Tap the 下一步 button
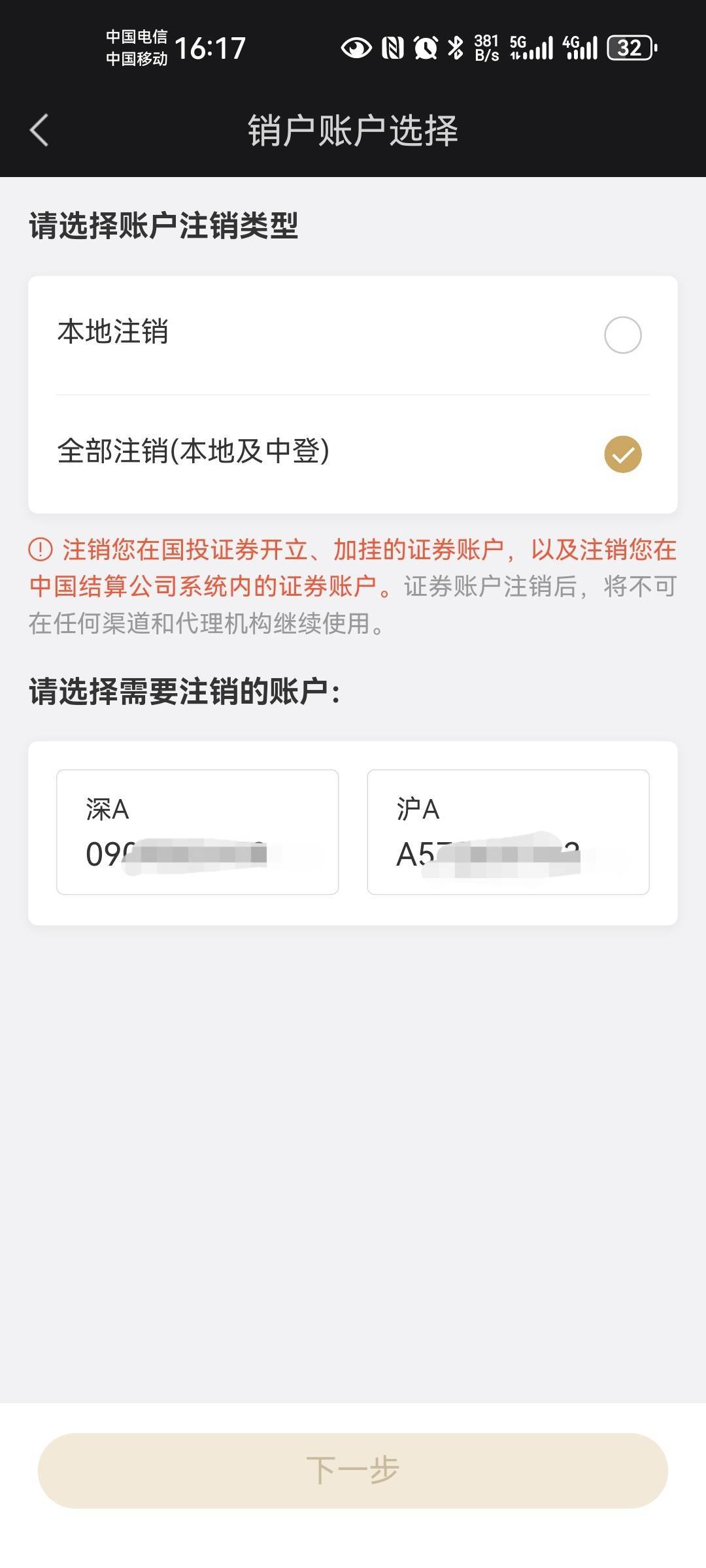706x1568 pixels. [353, 1470]
